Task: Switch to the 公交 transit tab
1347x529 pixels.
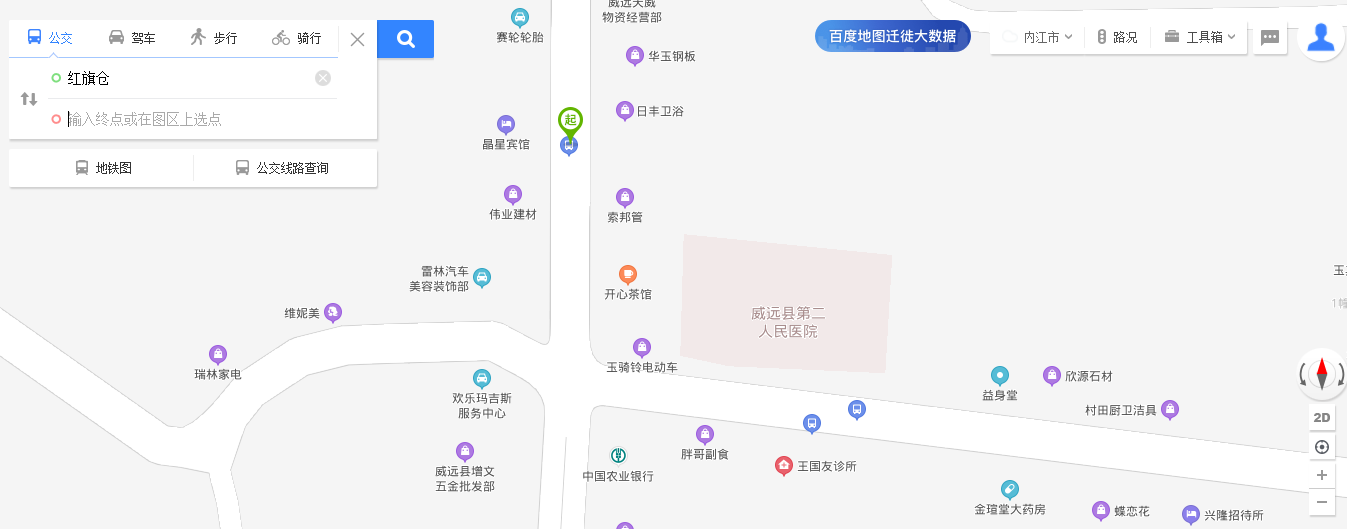Action: click(50, 38)
